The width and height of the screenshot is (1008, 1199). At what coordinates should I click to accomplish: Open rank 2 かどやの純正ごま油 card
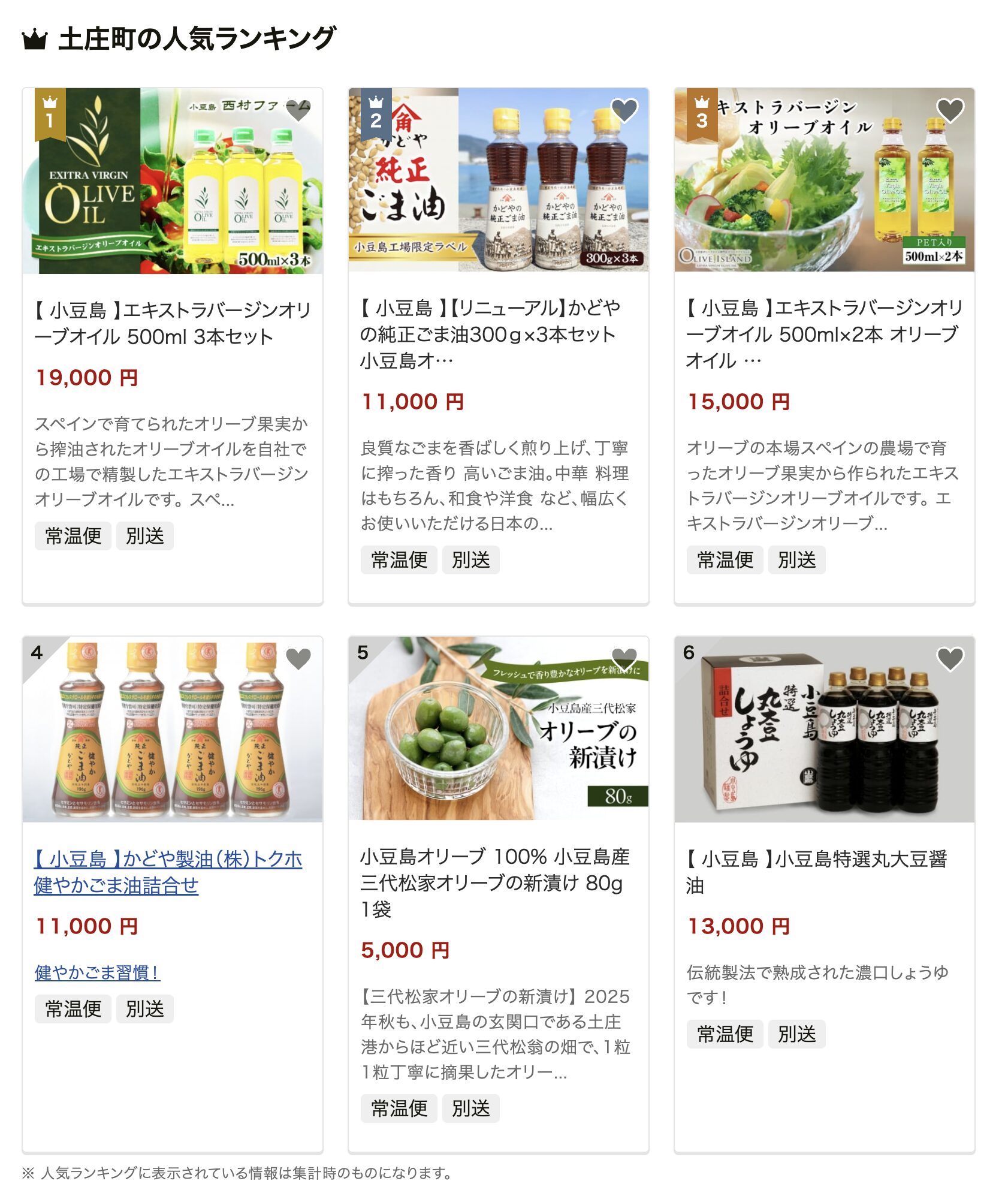pyautogui.click(x=488, y=334)
